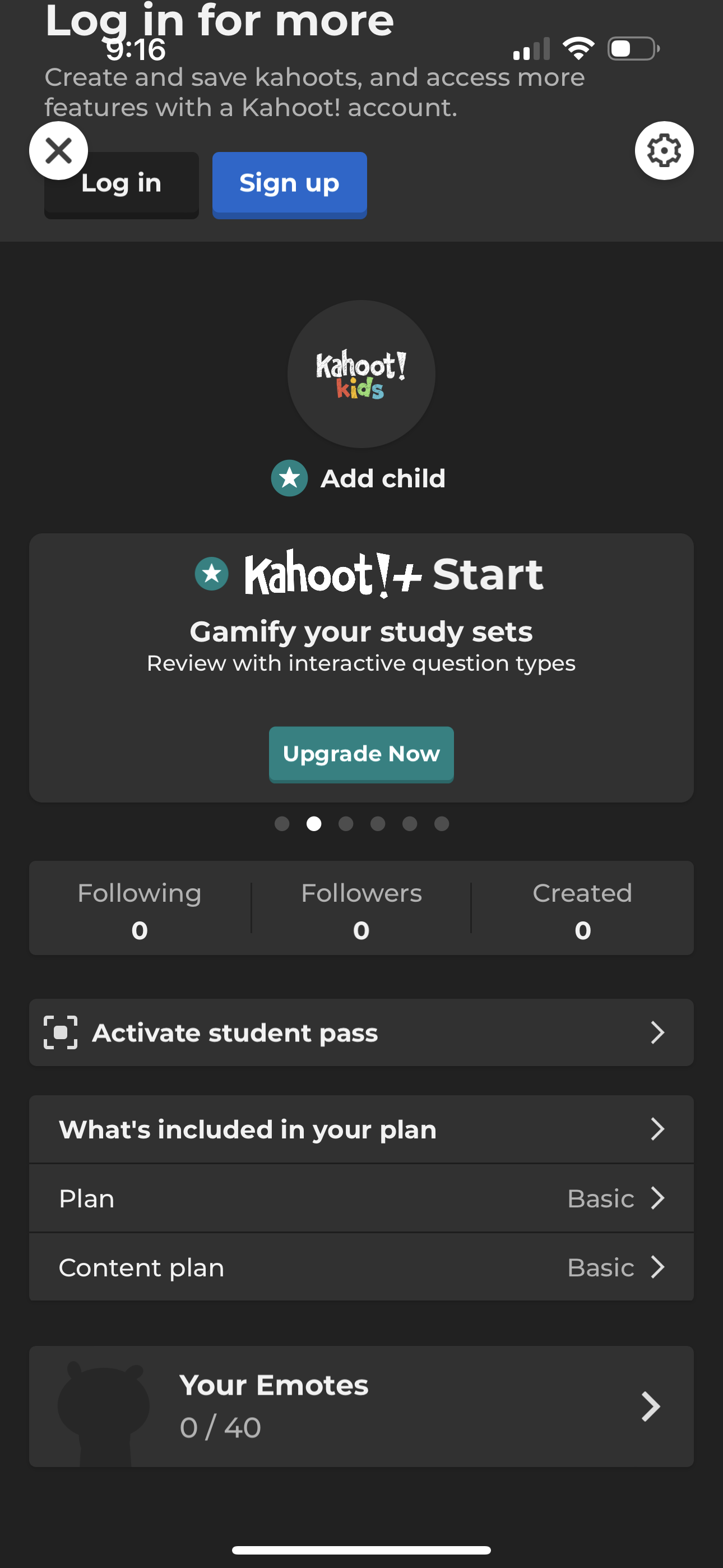Image resolution: width=723 pixels, height=1568 pixels.
Task: Select the Kahoot!+ star badge
Action: click(211, 573)
